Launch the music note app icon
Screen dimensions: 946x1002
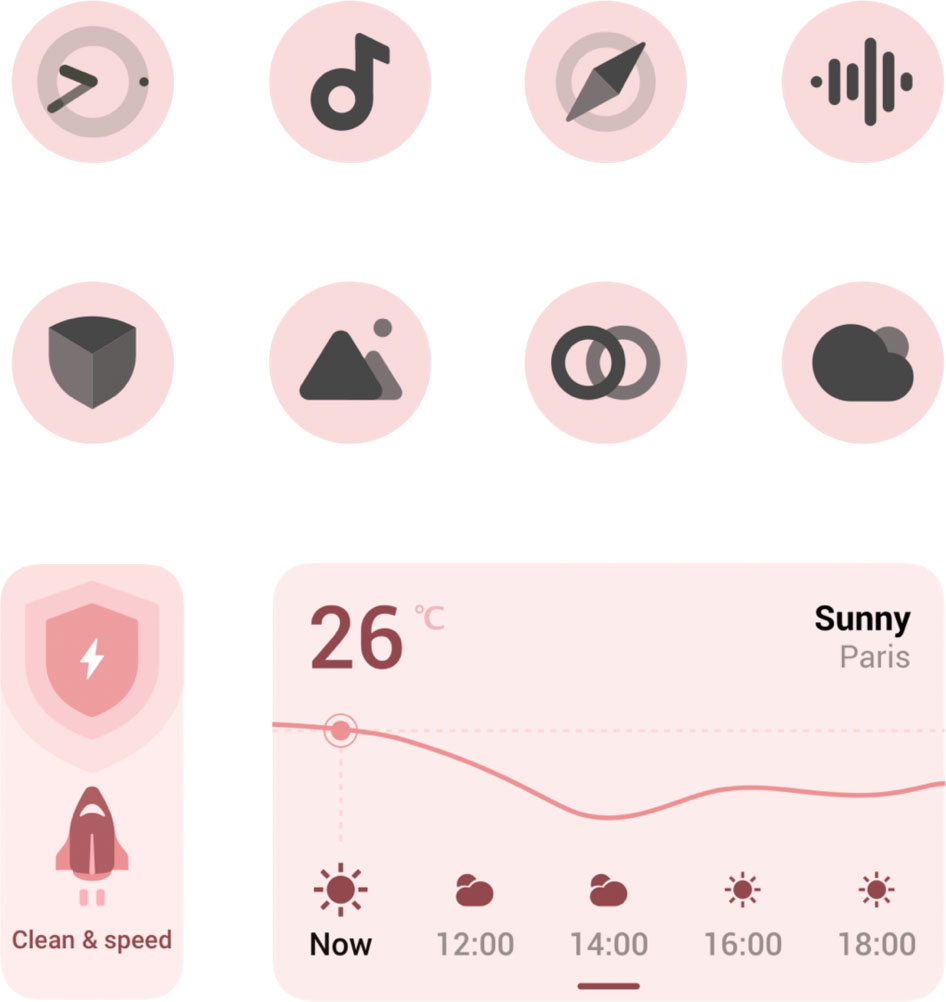tap(350, 83)
